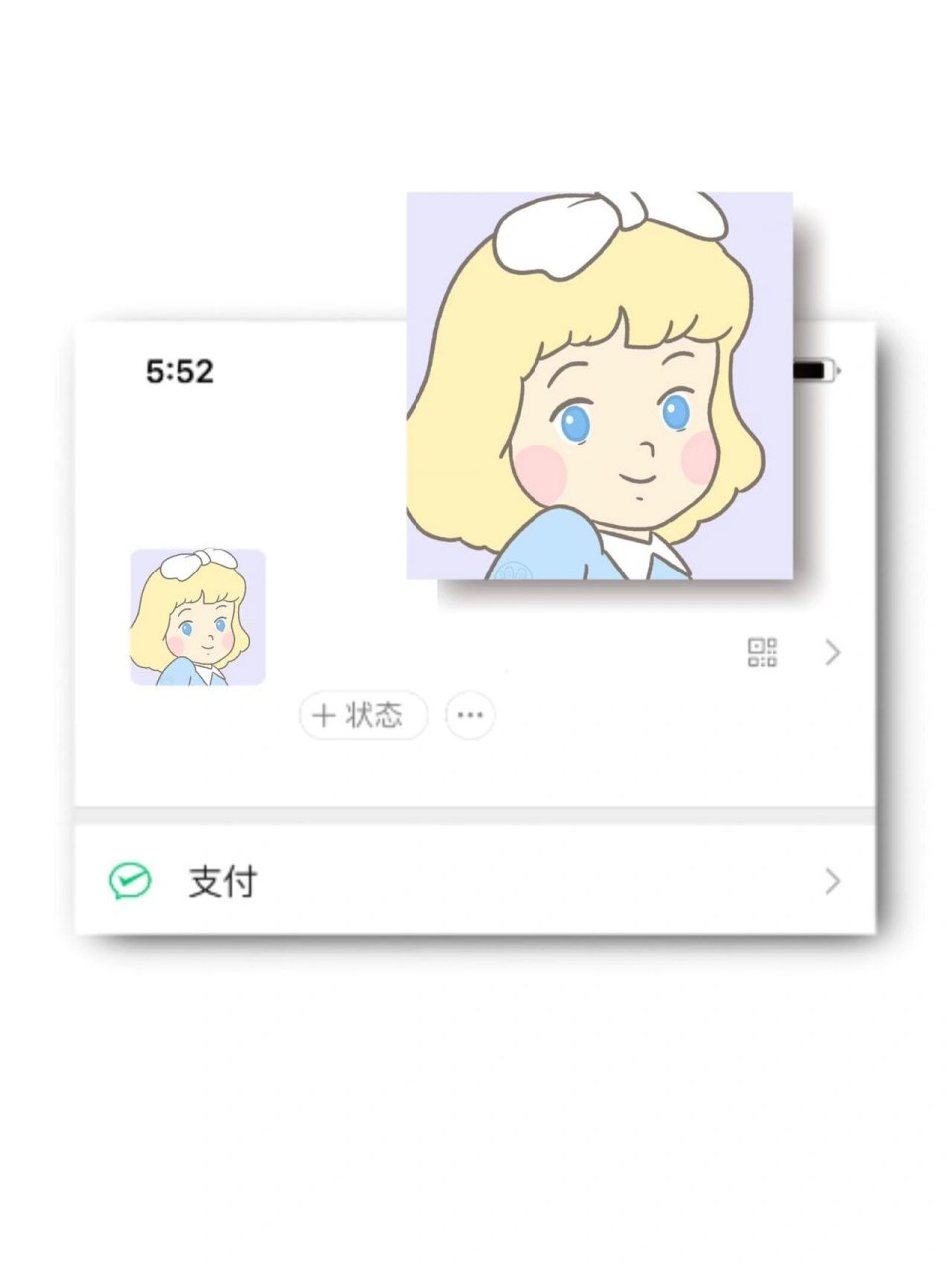Tap the 状态 set status button
952x1270 pixels.
362,715
